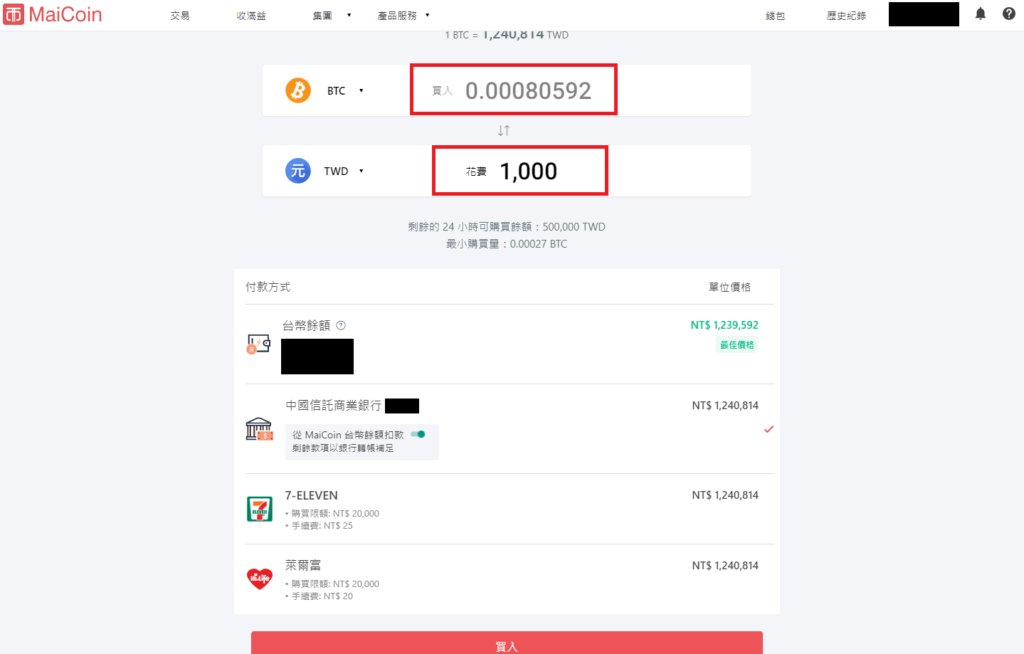
Task: Open the notifications bell
Action: point(980,15)
